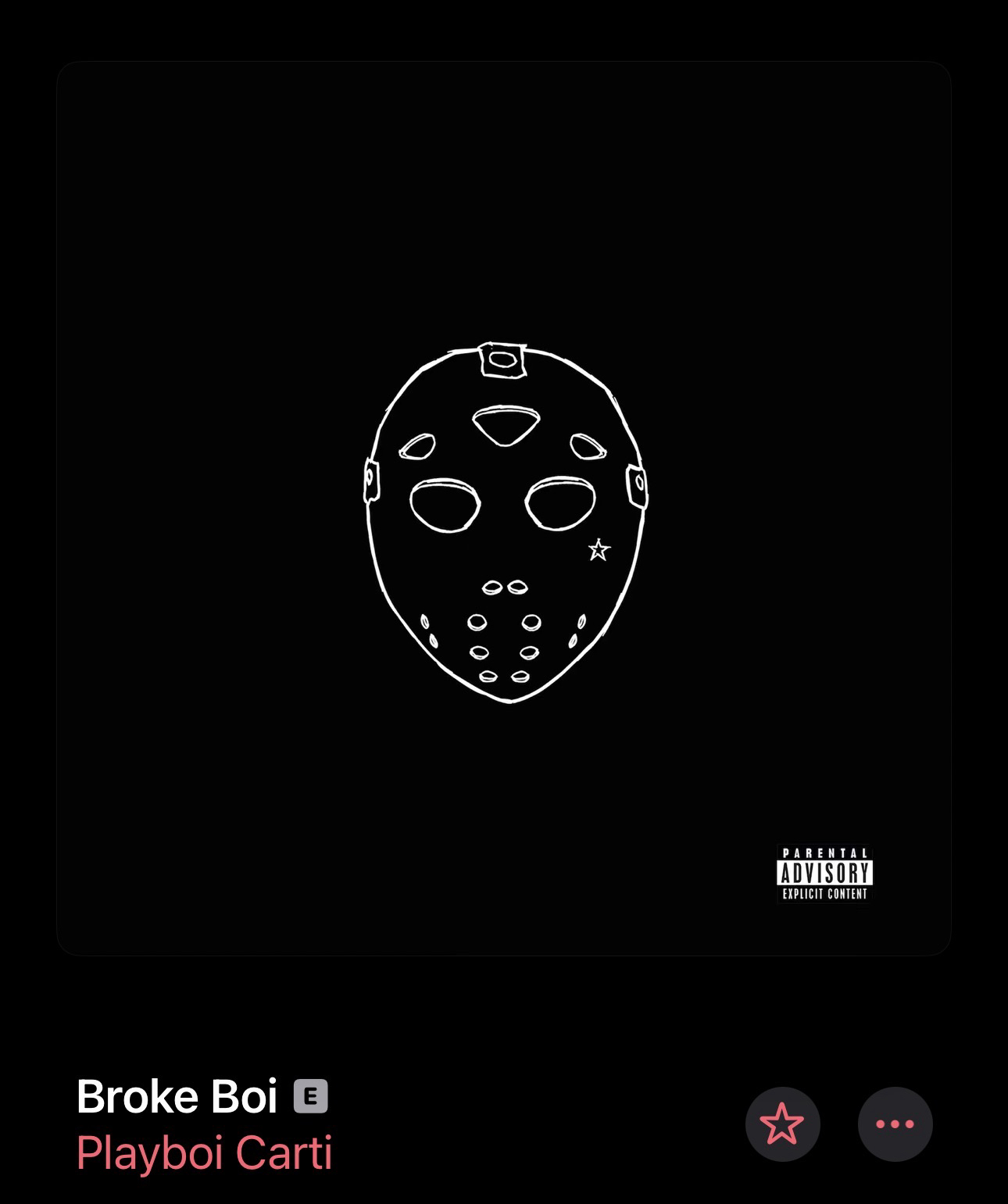
Task: Tap the Broke Boi album artwork
Action: [x=504, y=508]
